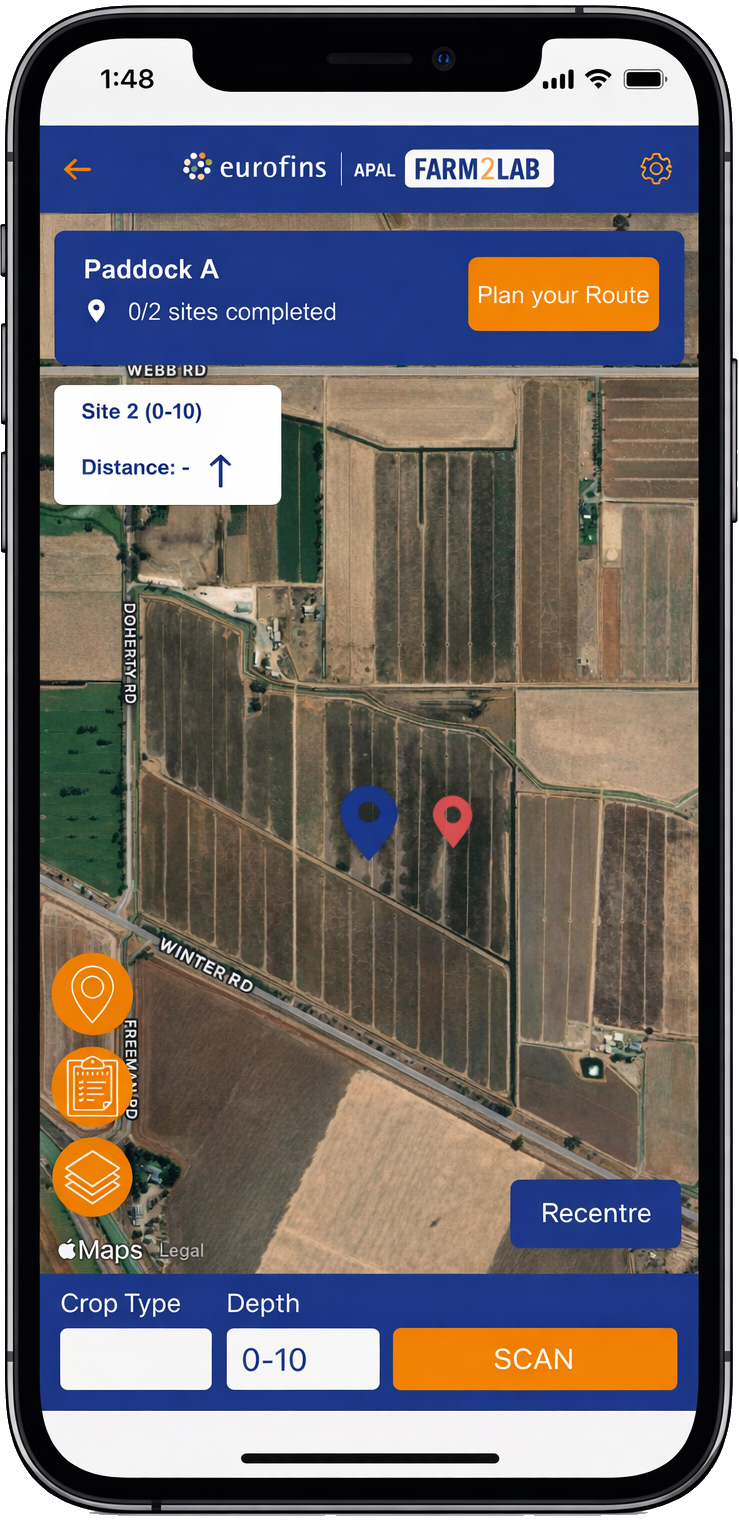Open the settings gear

tap(656, 169)
